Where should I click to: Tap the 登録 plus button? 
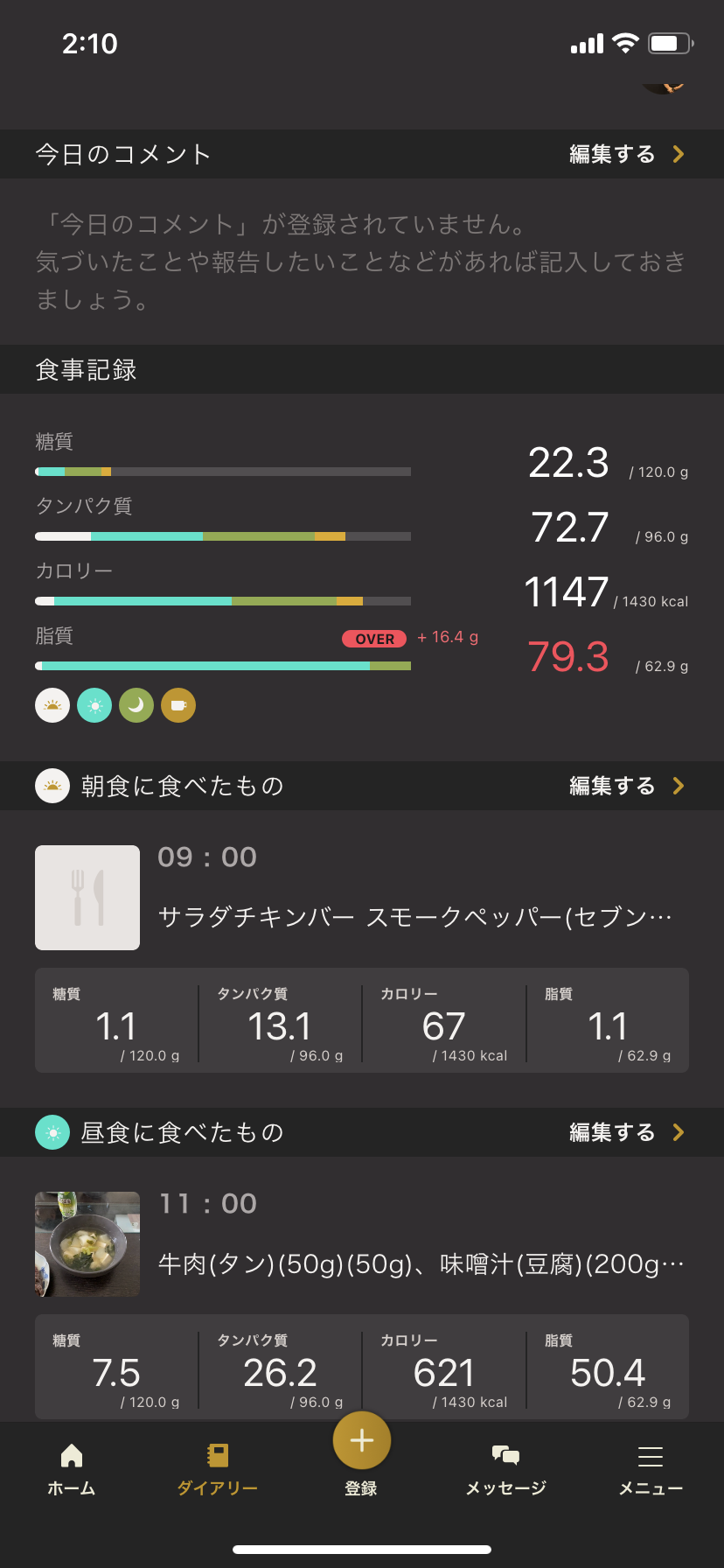tap(361, 1441)
